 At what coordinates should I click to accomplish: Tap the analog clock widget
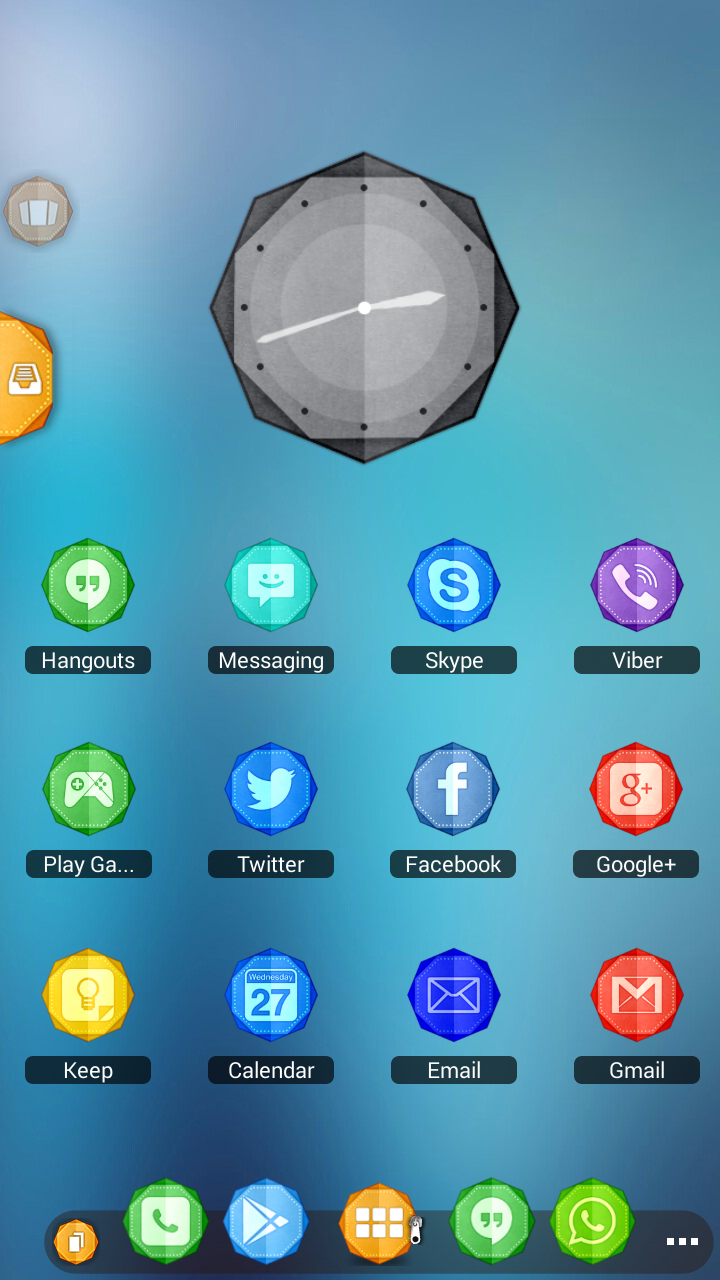pos(364,308)
